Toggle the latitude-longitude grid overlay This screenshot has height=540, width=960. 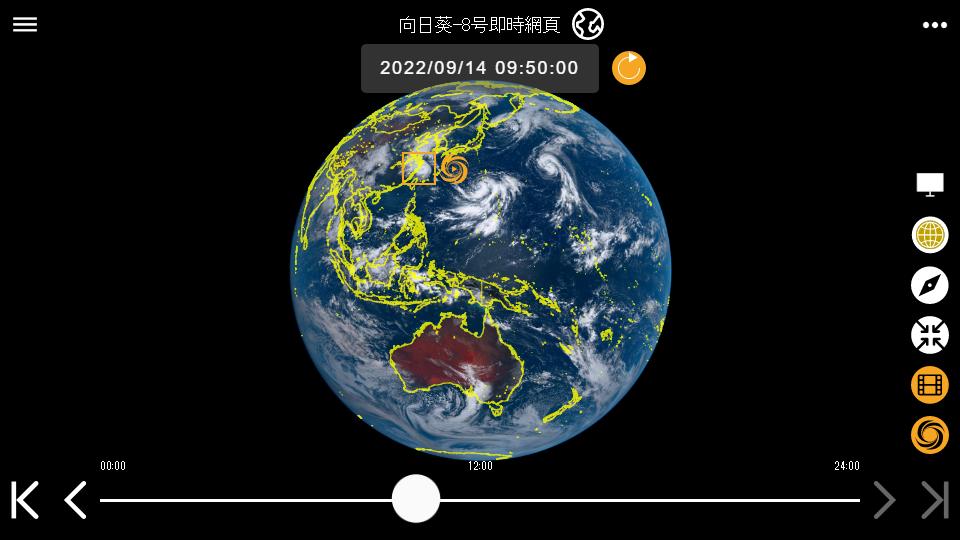930,235
